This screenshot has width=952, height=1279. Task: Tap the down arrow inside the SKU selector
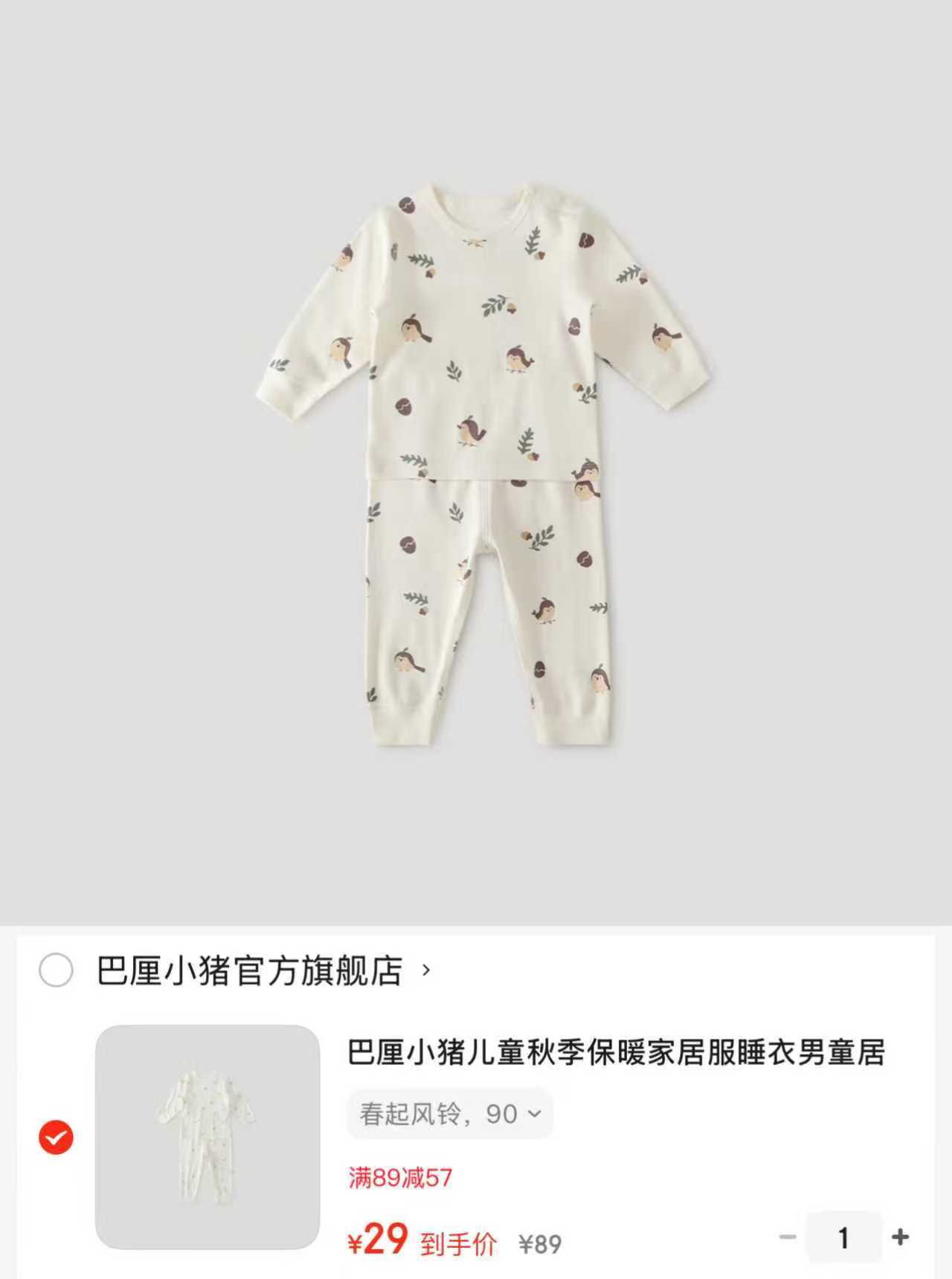(x=532, y=1113)
